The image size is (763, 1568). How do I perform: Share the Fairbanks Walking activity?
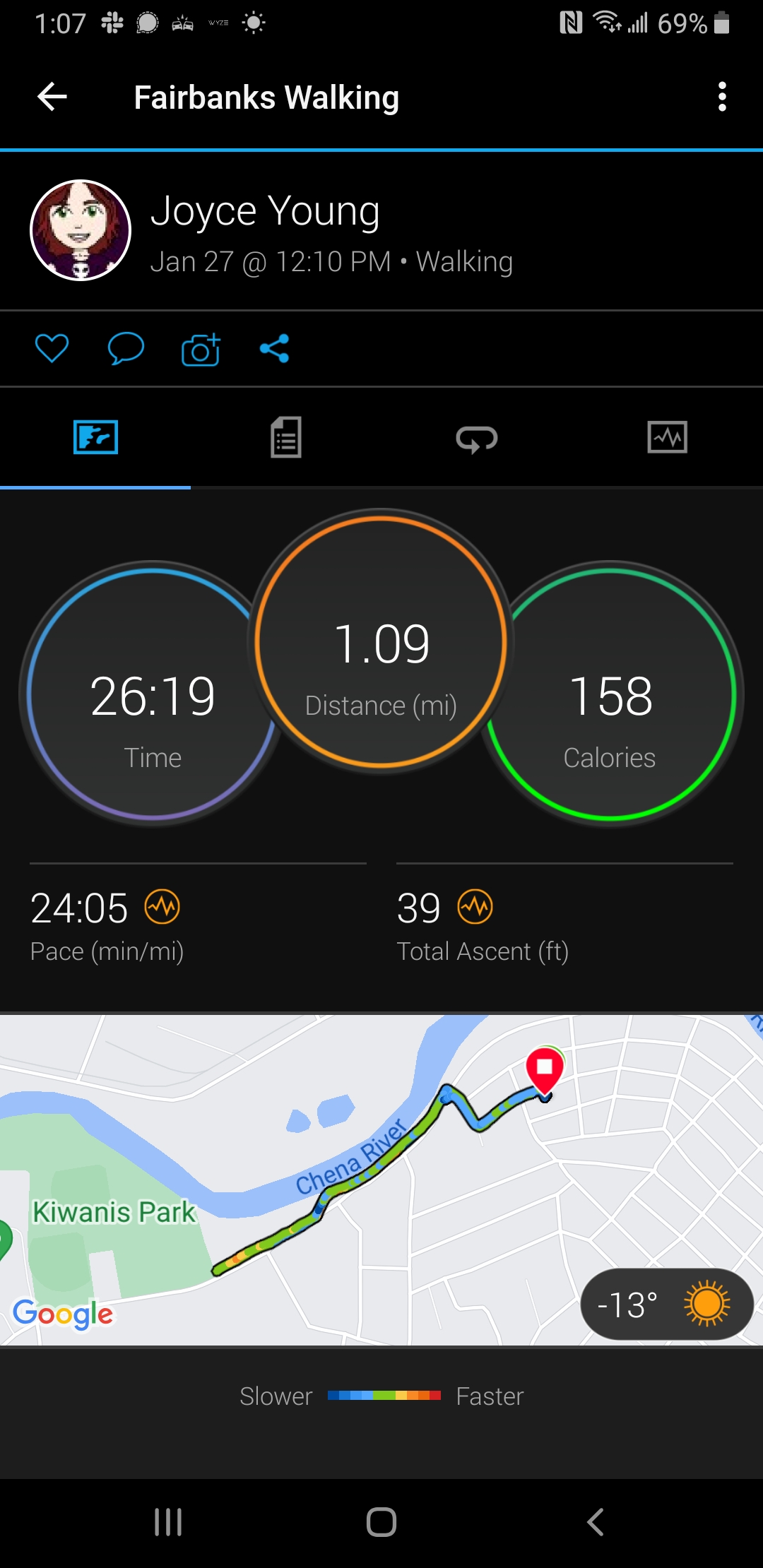click(275, 348)
